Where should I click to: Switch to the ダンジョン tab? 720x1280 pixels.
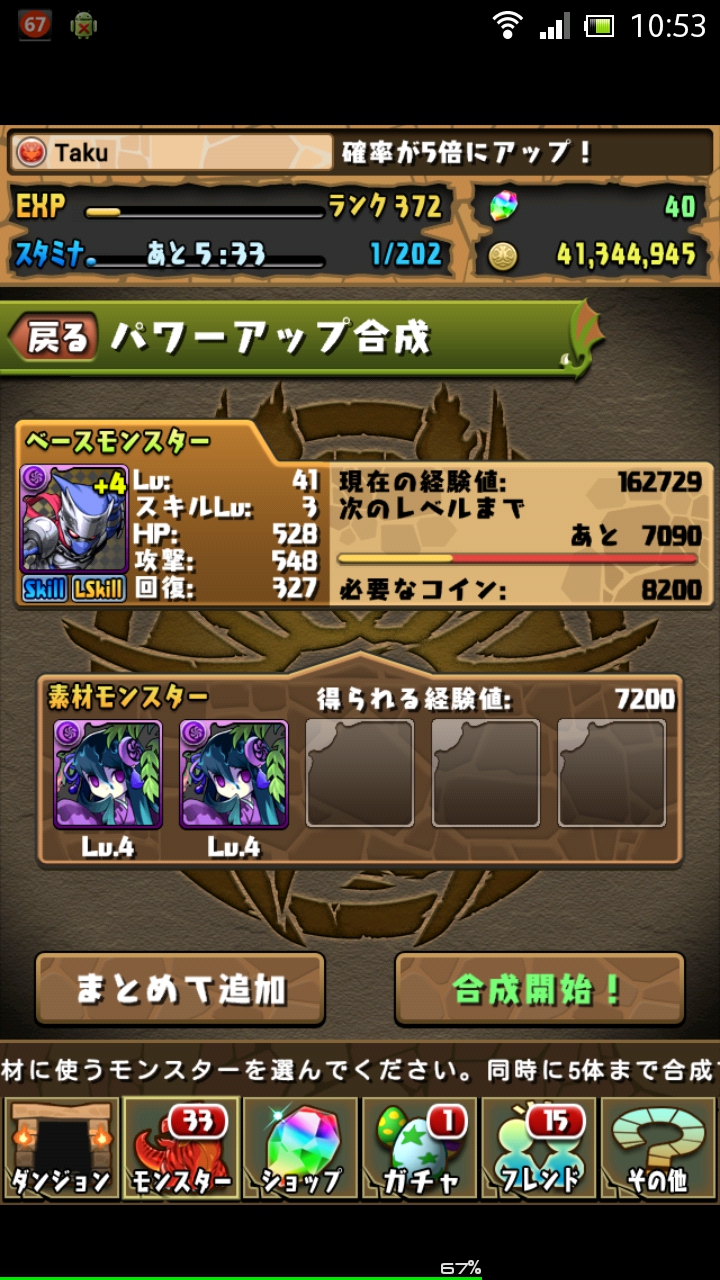60,1148
